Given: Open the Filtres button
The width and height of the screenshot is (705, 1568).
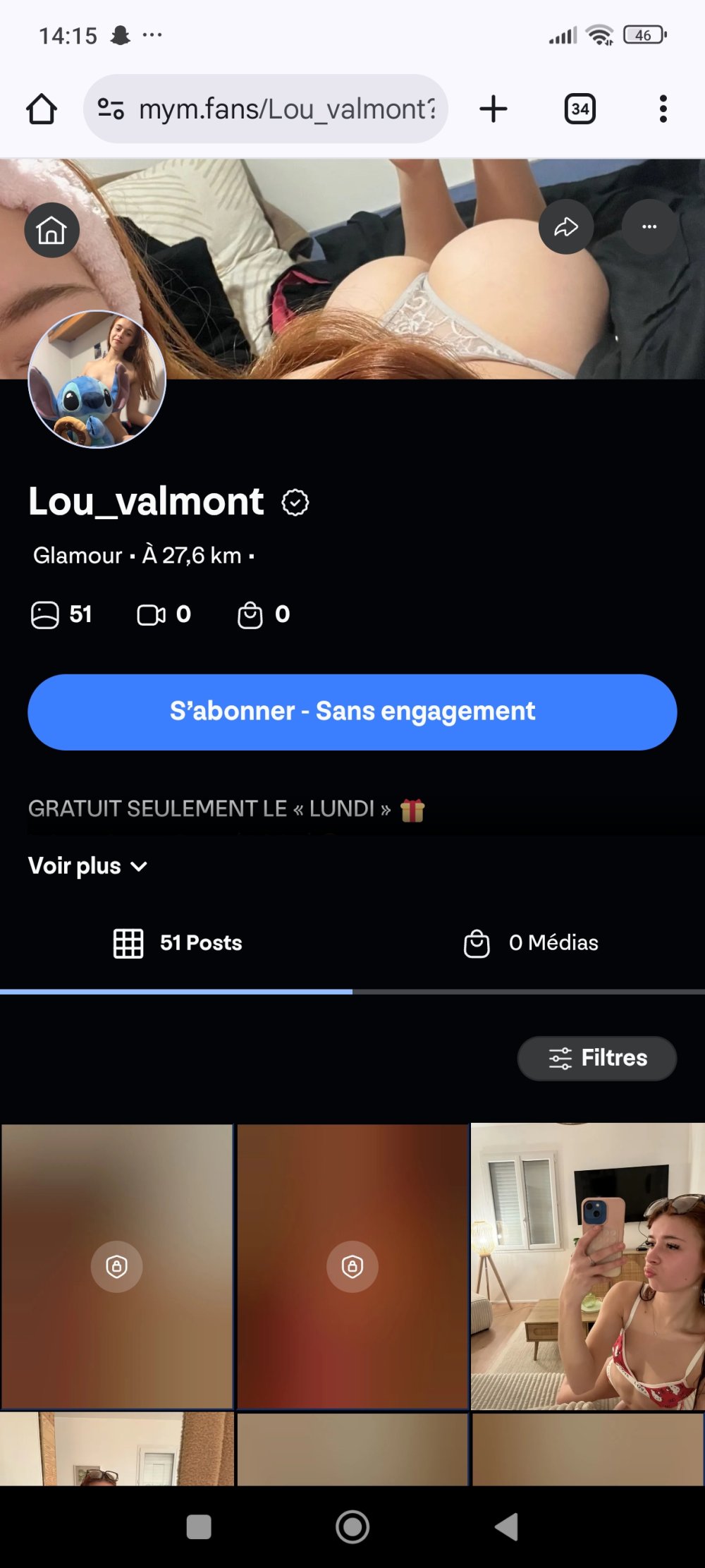Looking at the screenshot, I should tap(597, 1058).
